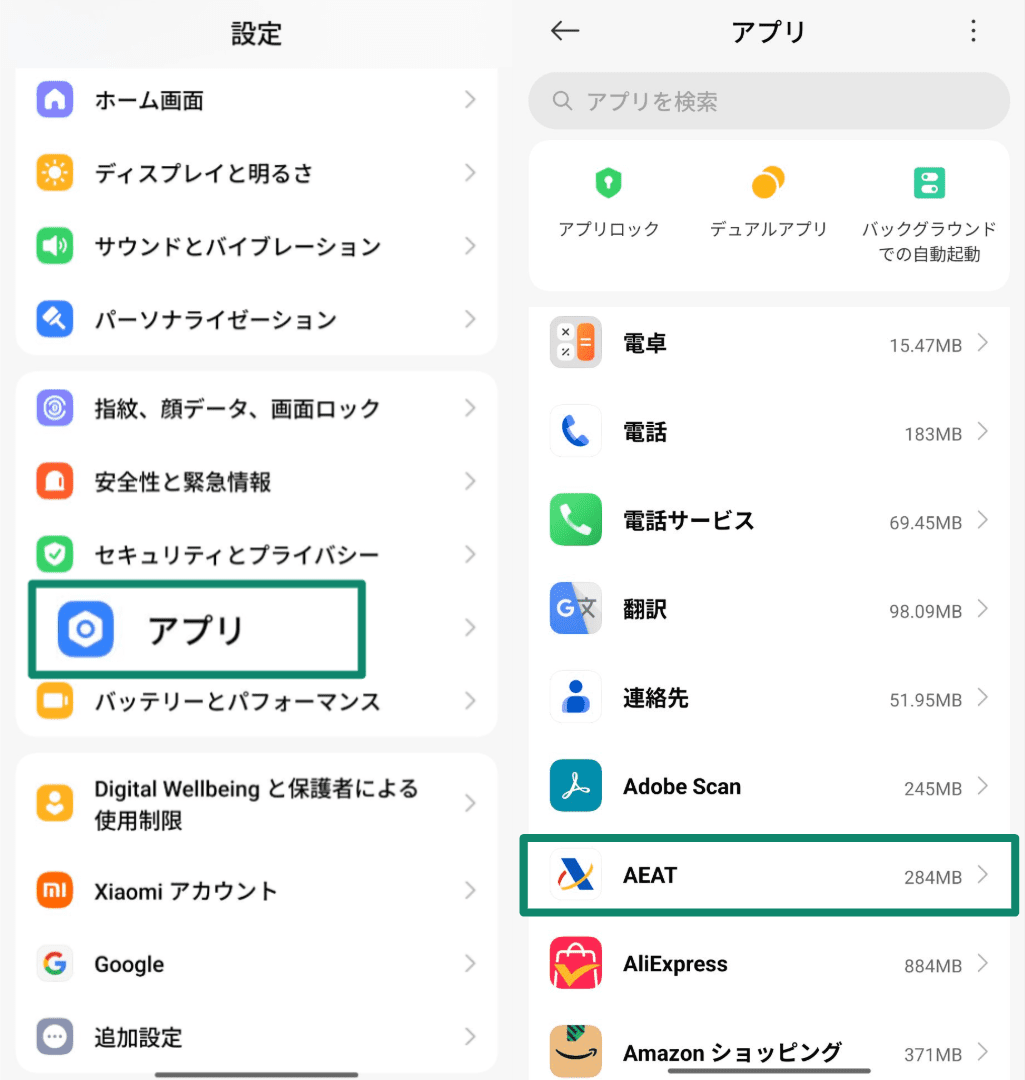Tap the Adobe Scan app icon
This screenshot has height=1080, width=1025.
pyautogui.click(x=575, y=787)
